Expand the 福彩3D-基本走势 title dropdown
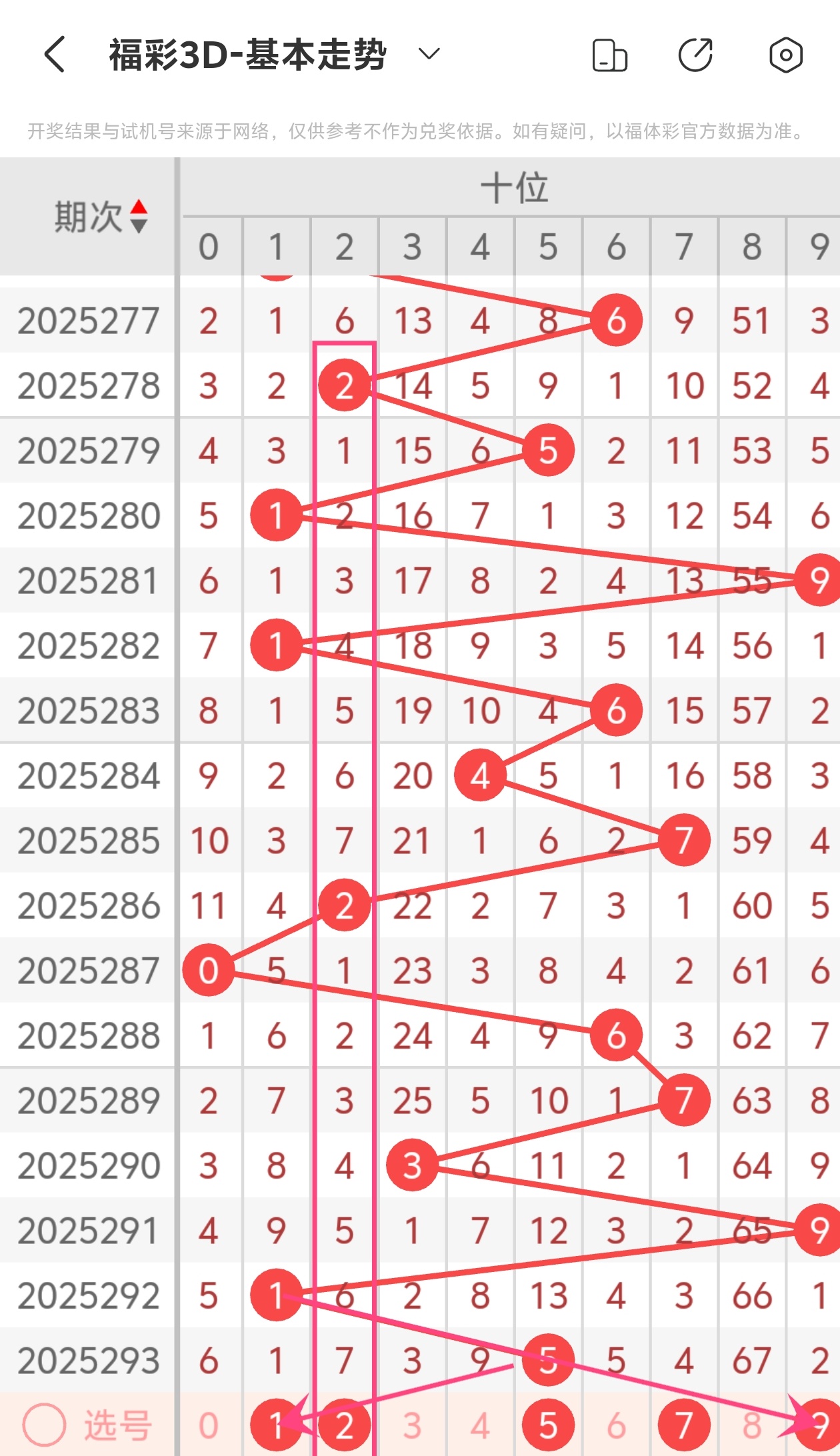The image size is (840, 1456). (429, 54)
